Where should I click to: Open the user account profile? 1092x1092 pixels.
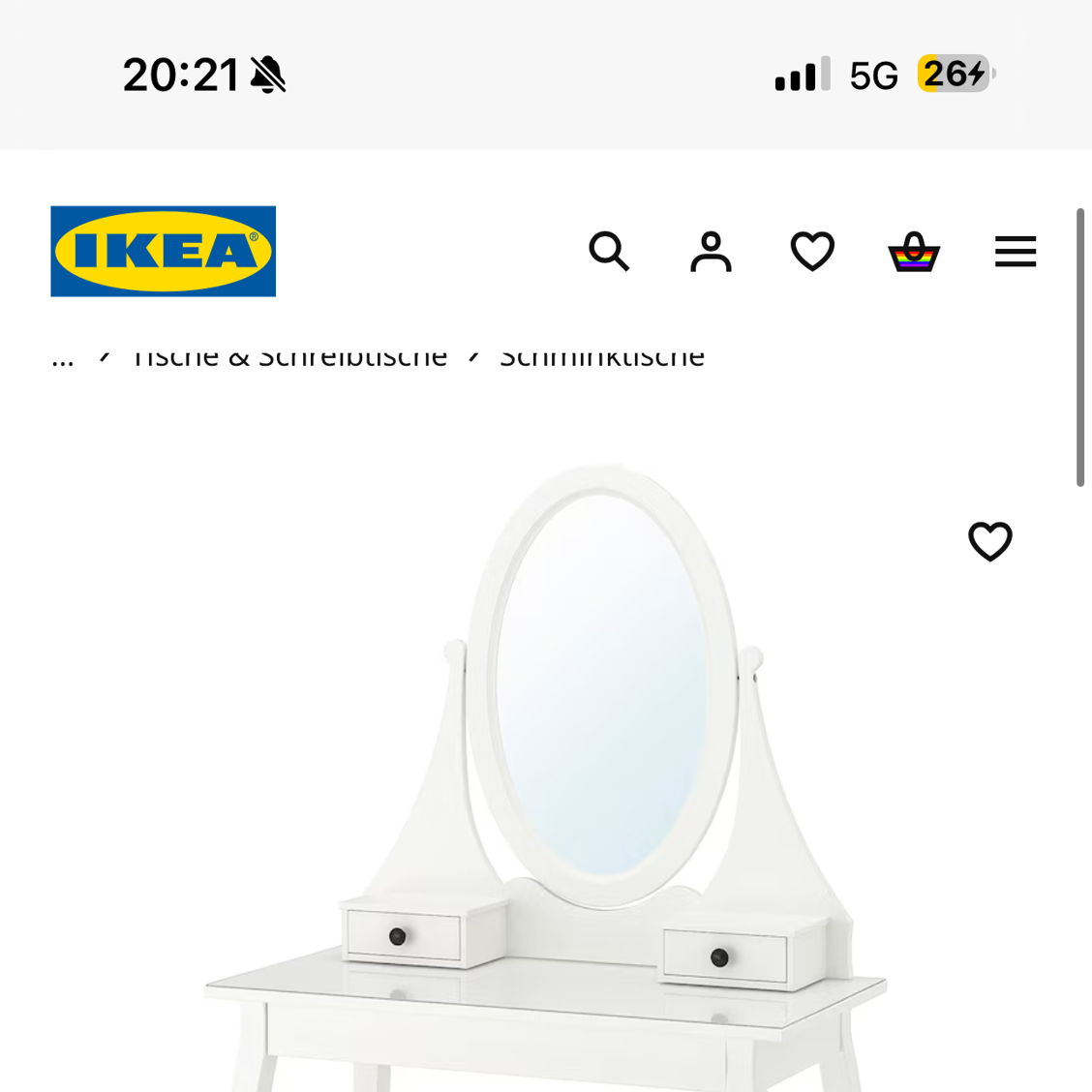[711, 252]
